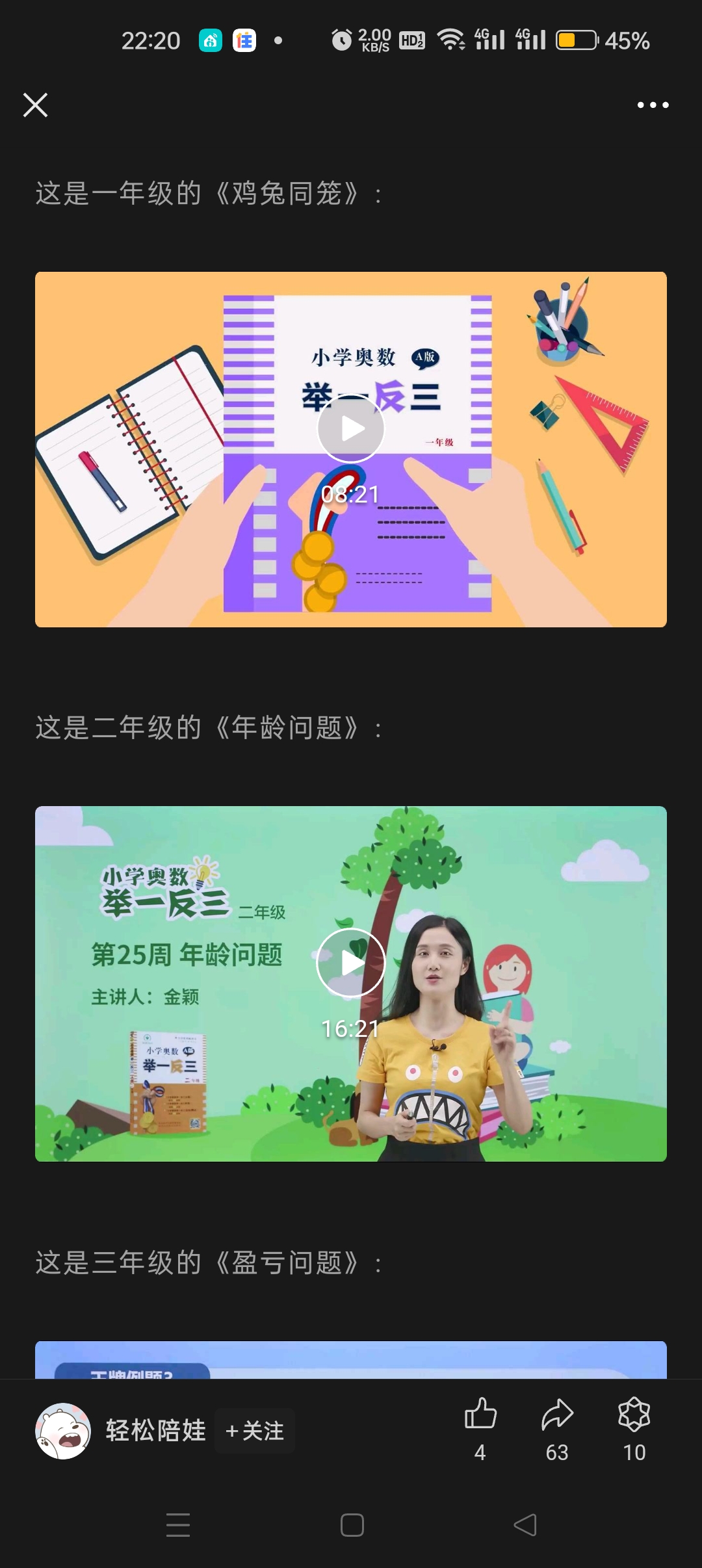This screenshot has height=1568, width=702.
Task: Close the article with the X icon
Action: (35, 105)
